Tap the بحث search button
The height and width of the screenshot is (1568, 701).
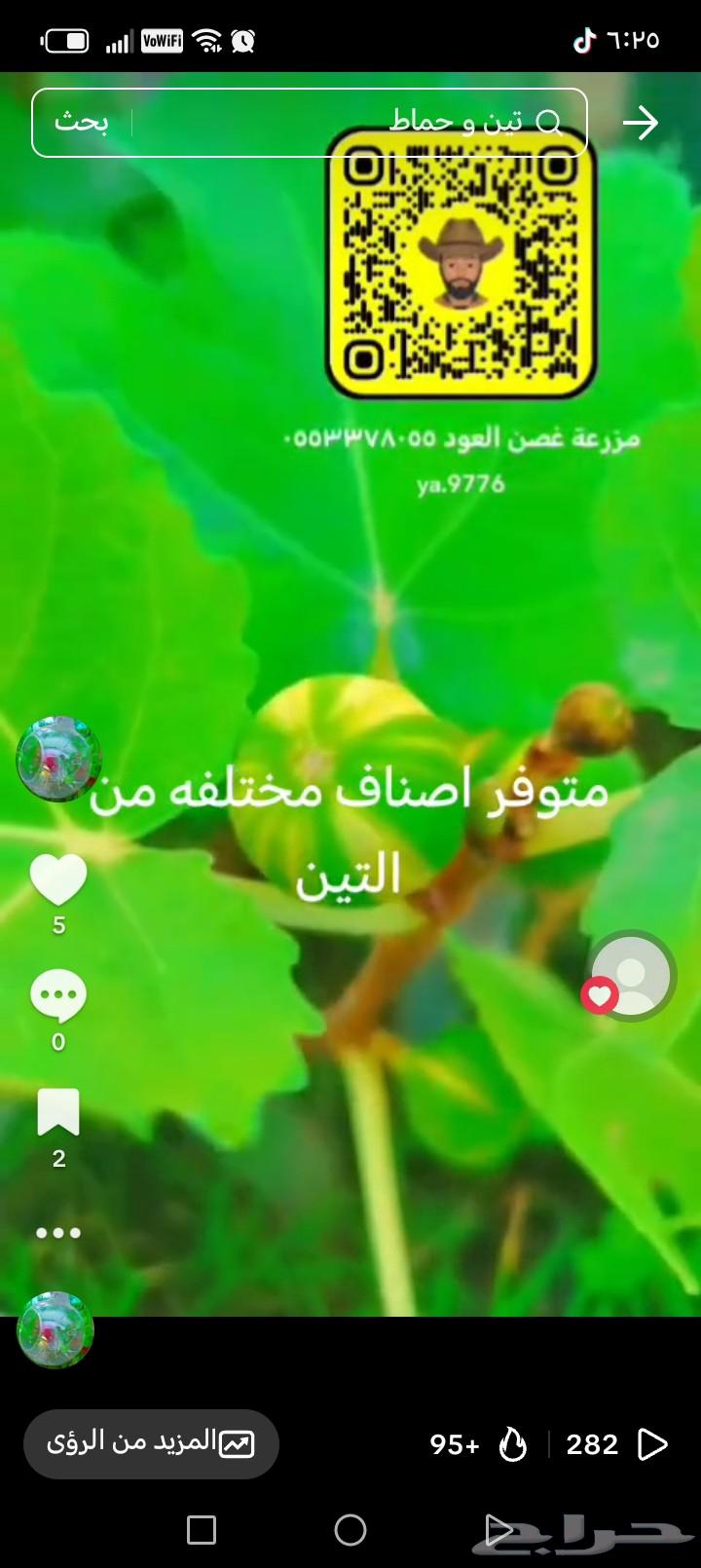pos(82,123)
